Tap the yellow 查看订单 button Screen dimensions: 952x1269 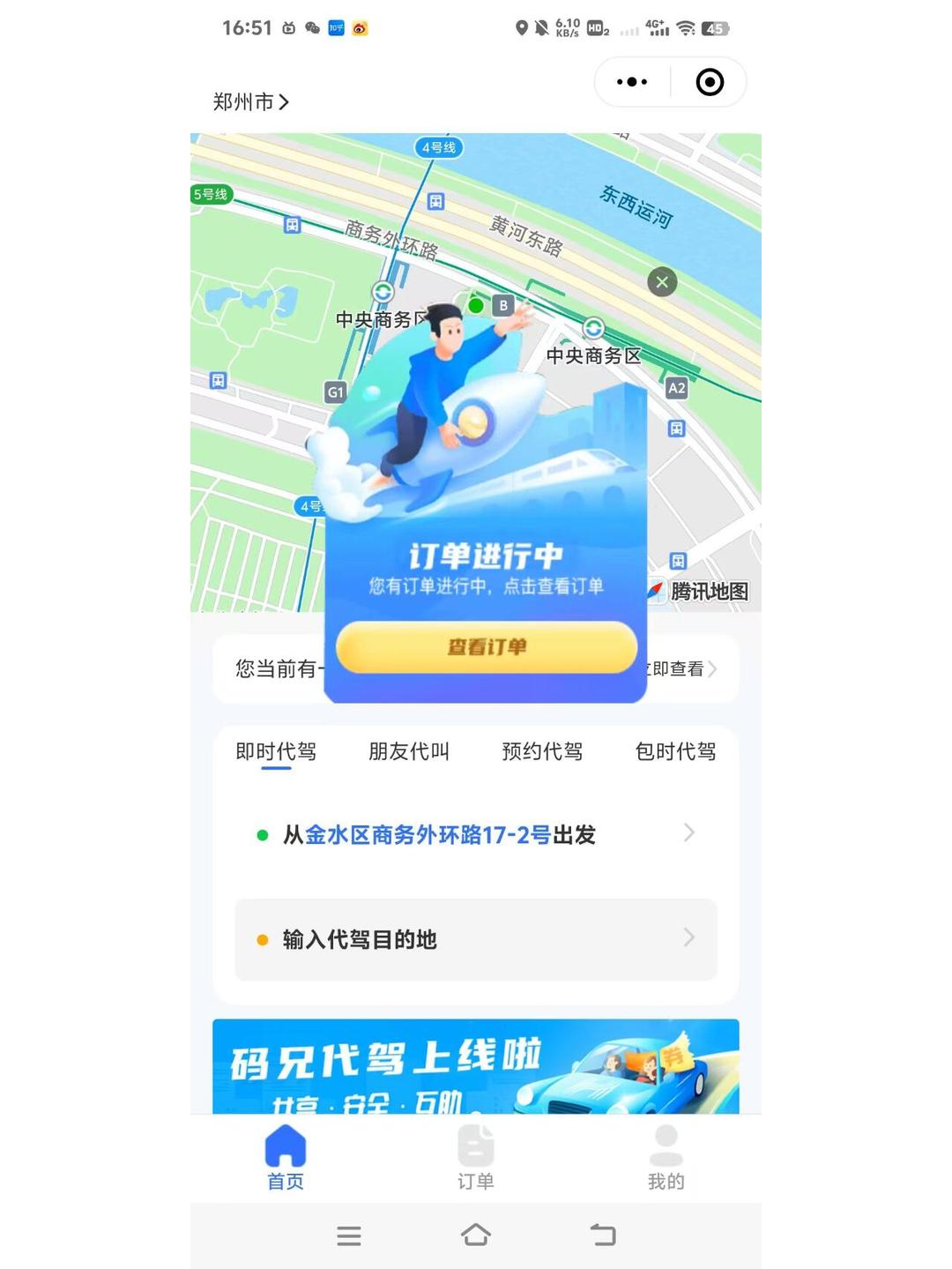[486, 647]
